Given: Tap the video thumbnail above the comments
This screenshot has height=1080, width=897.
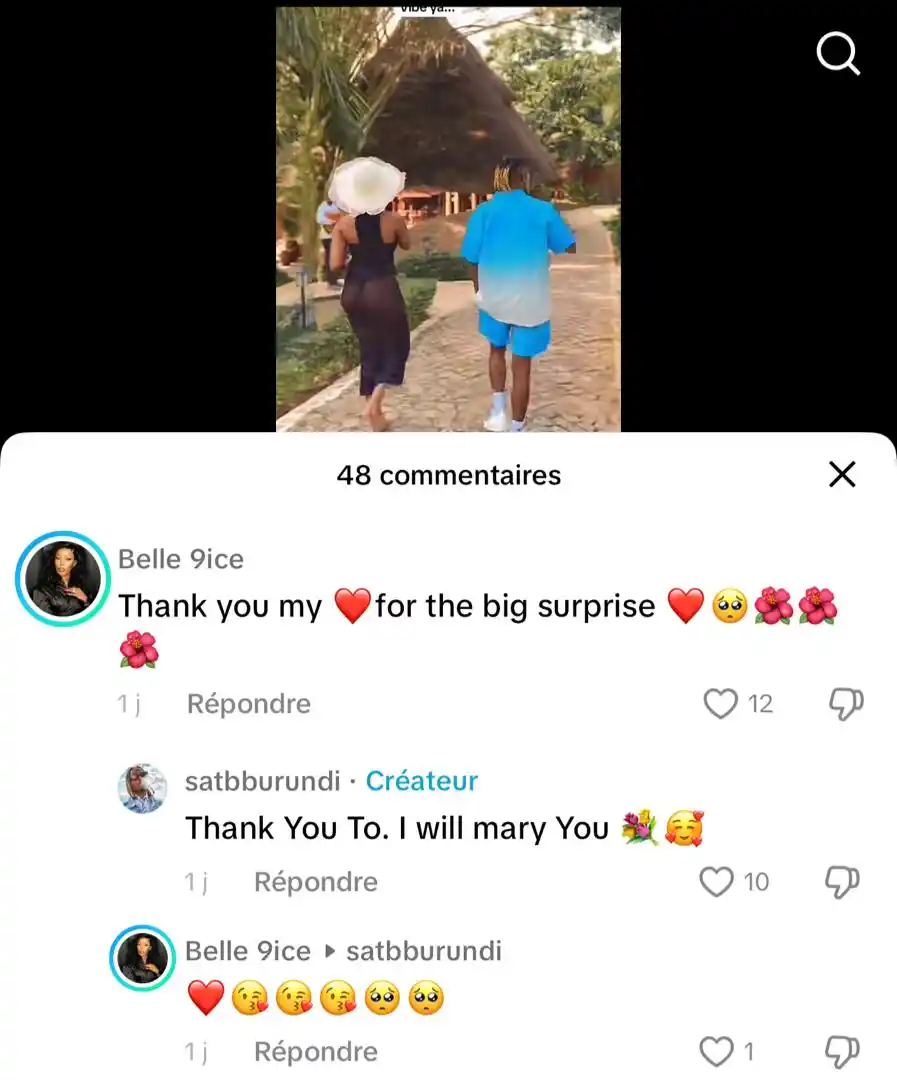Looking at the screenshot, I should 448,215.
